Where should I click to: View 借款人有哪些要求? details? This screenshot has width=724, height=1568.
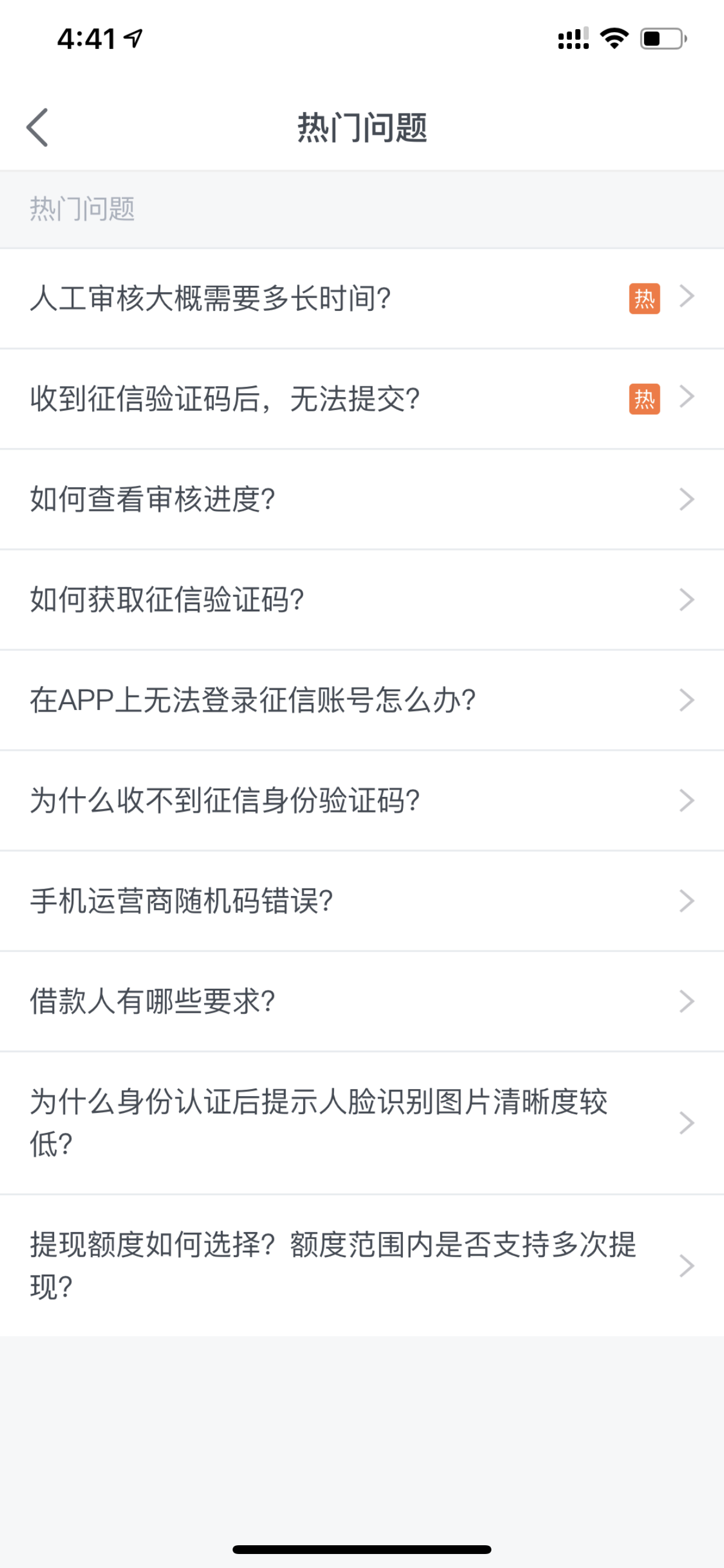click(362, 1002)
